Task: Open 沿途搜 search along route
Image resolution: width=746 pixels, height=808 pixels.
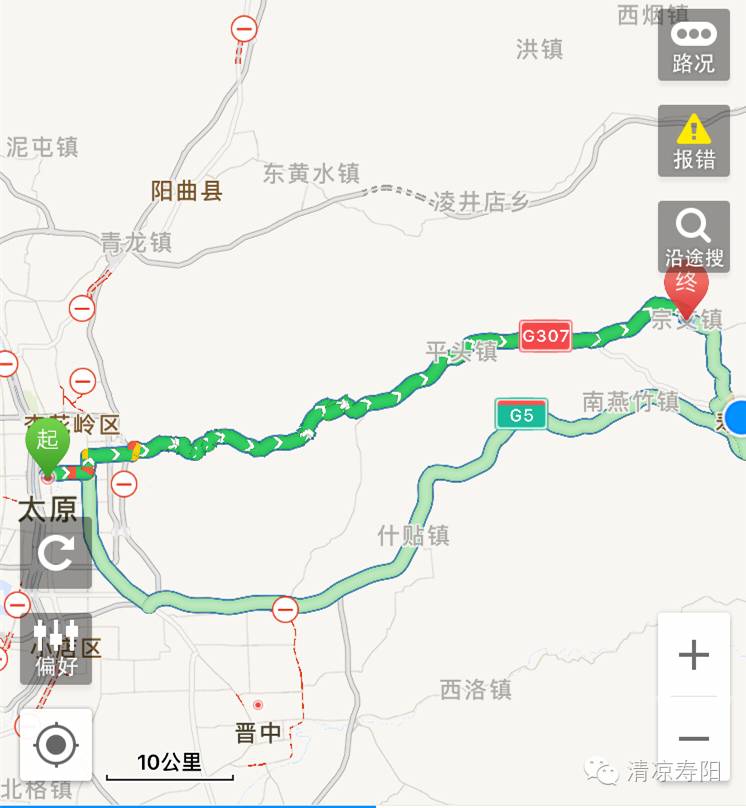Action: (x=693, y=237)
